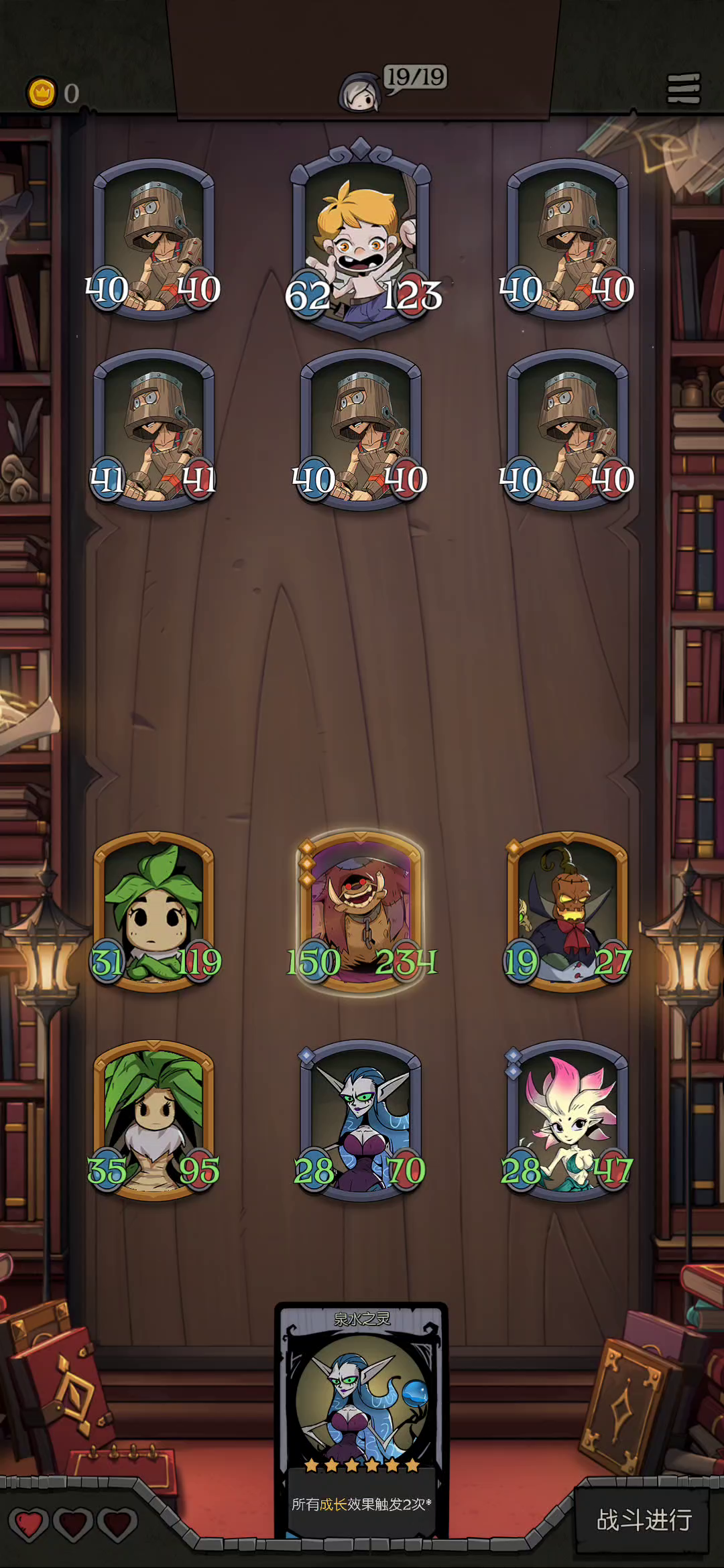Select the bucket-head enemy with 41/41
The width and height of the screenshot is (724, 1568).
(154, 429)
